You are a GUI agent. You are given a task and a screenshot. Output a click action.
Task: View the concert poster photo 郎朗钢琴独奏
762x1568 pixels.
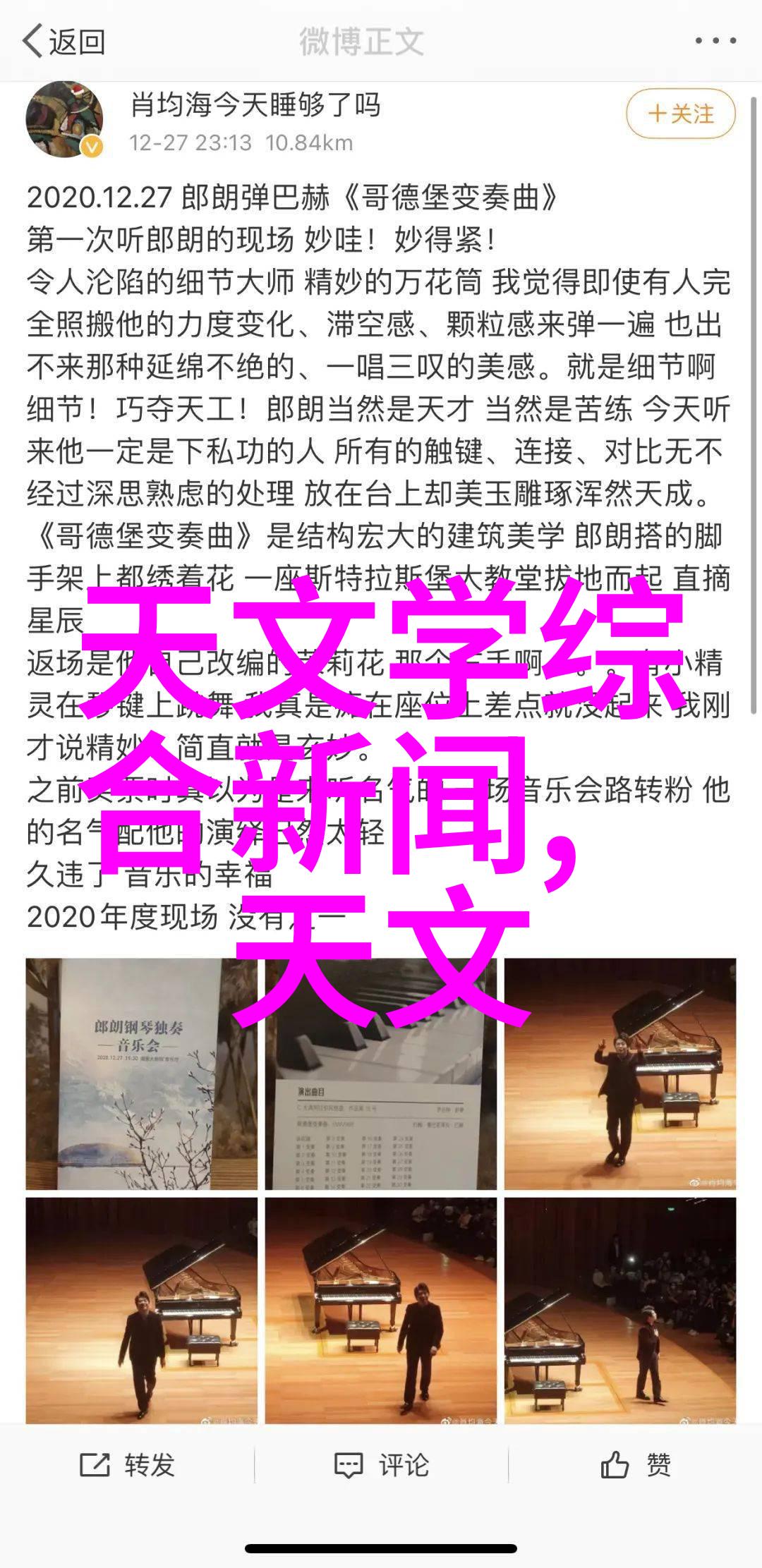[x=141, y=1074]
